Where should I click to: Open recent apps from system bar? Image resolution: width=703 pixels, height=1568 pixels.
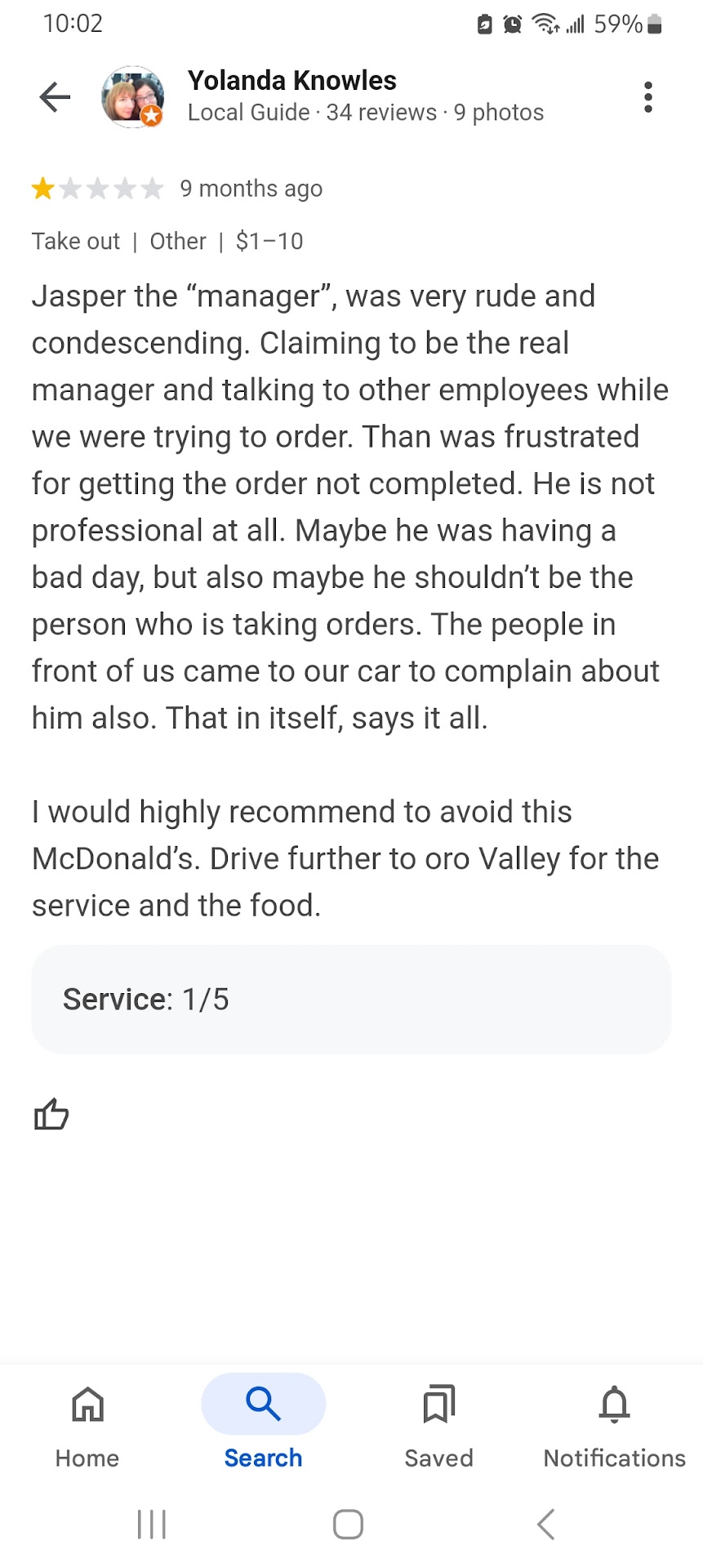pos(152,1524)
